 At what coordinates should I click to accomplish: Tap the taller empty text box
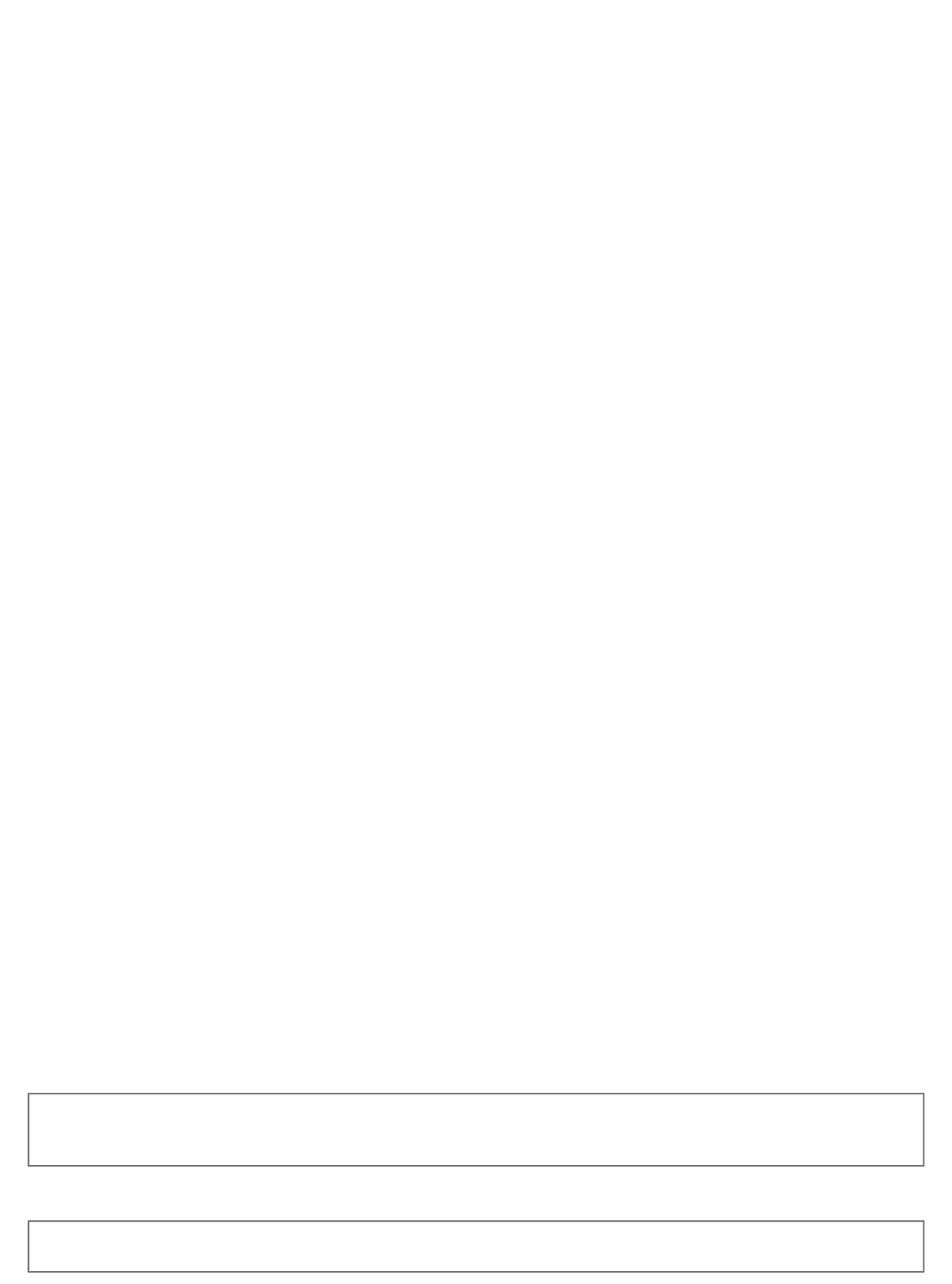click(x=475, y=1129)
